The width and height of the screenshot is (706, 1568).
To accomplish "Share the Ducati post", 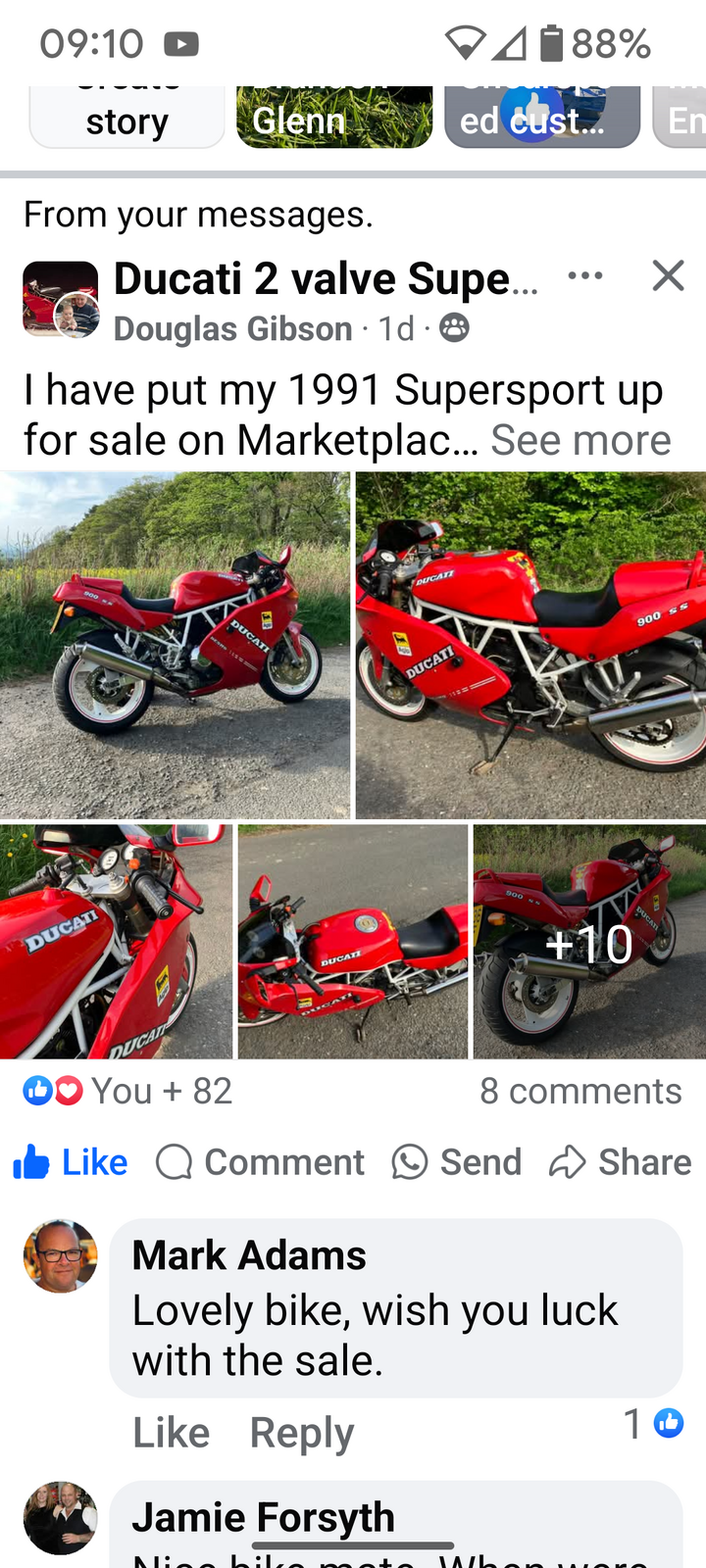I will click(x=621, y=1162).
